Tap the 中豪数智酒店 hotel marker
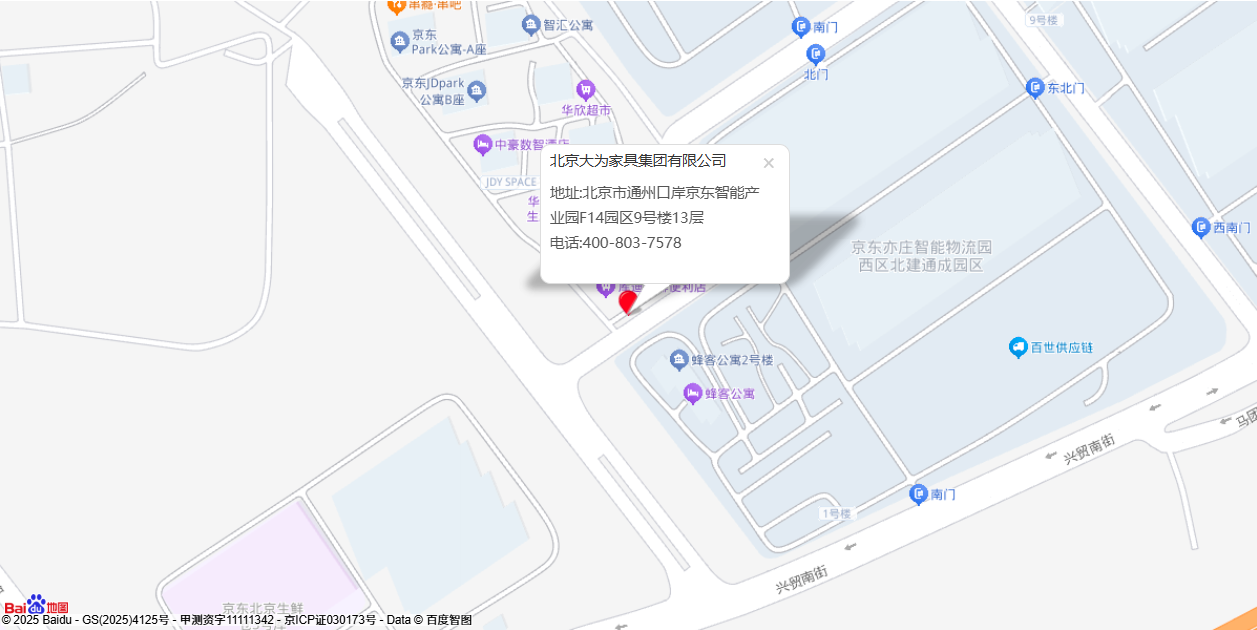 click(x=483, y=145)
